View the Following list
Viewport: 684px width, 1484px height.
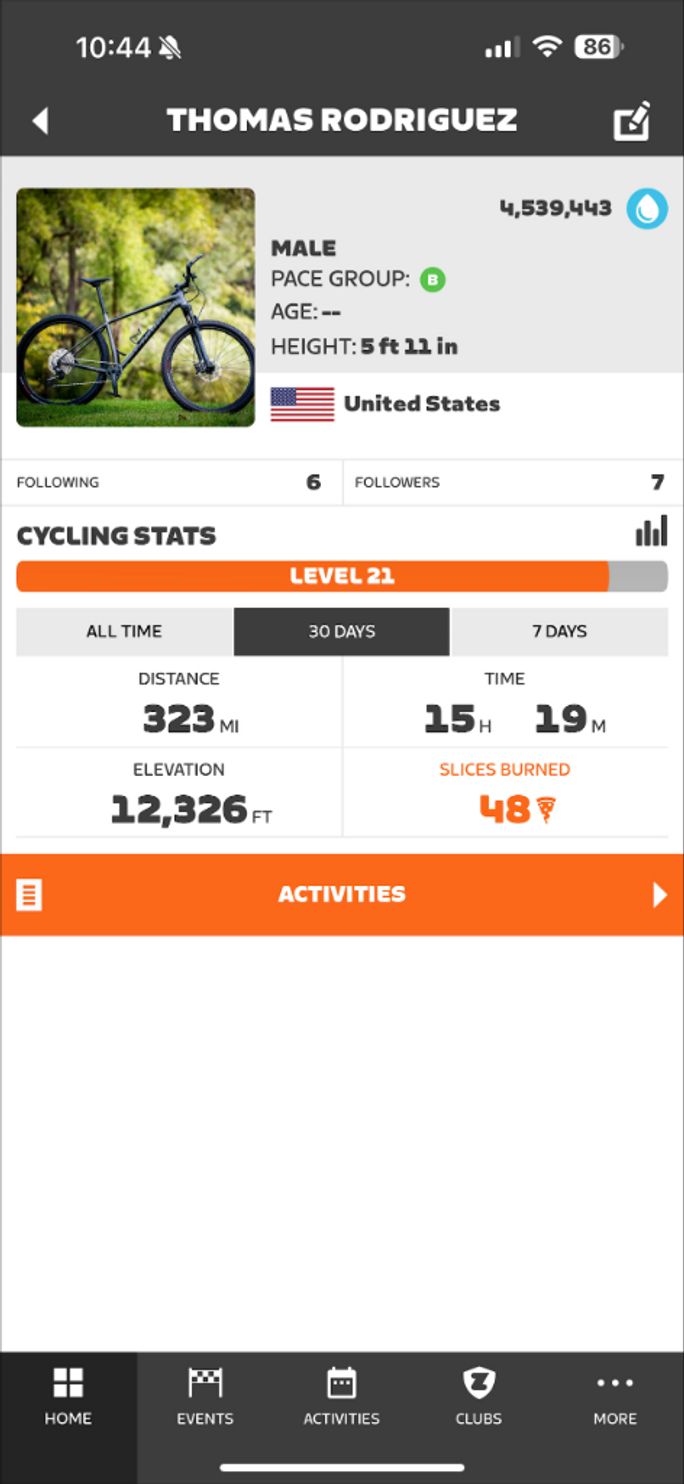tap(171, 482)
